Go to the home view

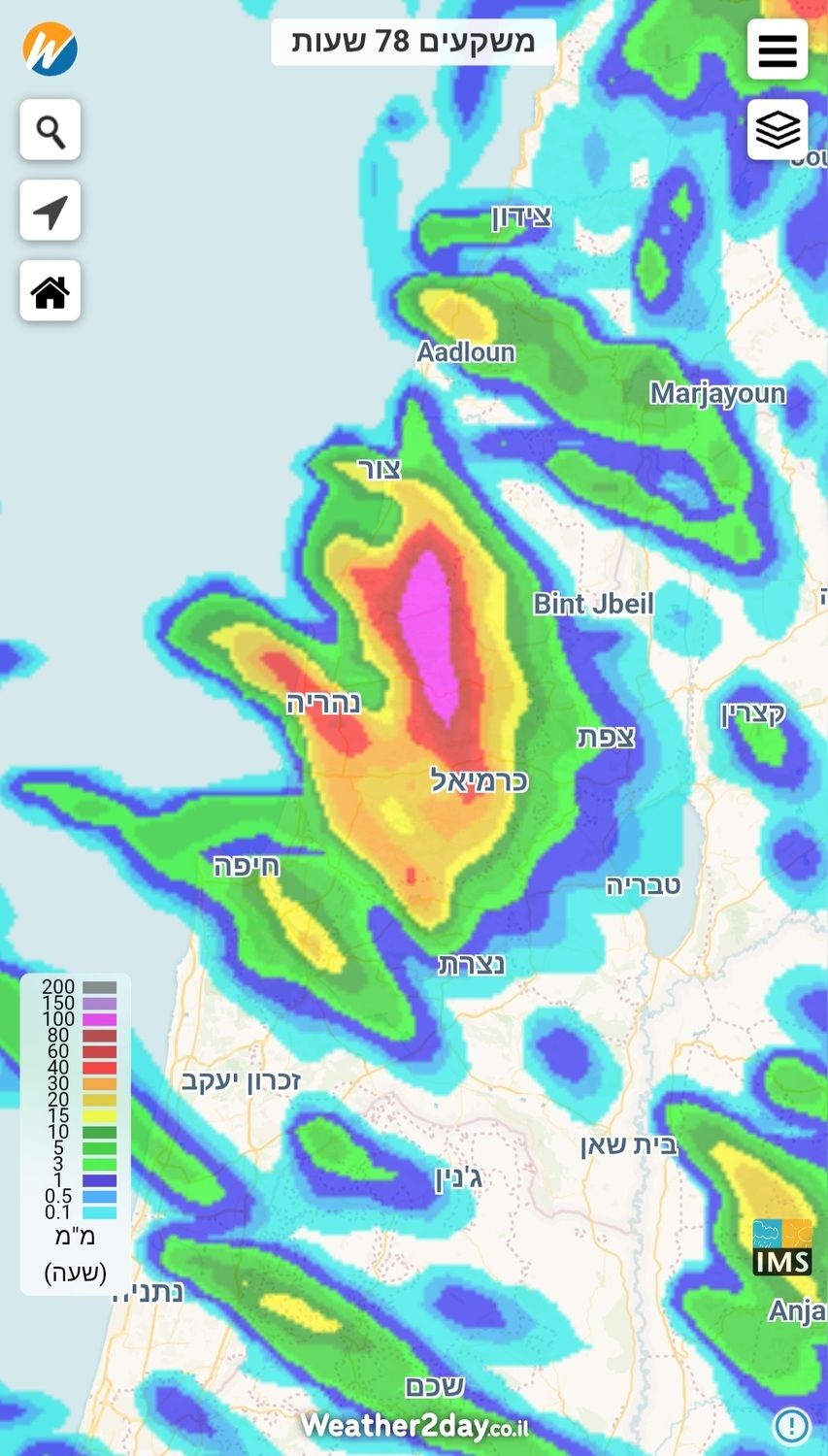pos(50,290)
